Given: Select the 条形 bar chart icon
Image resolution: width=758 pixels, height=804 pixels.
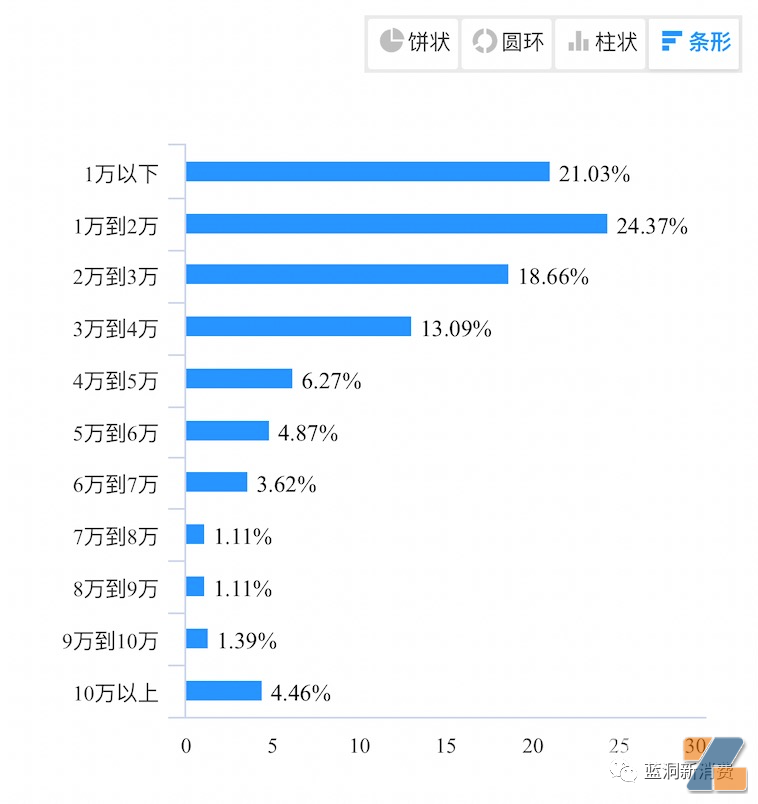Looking at the screenshot, I should click(x=694, y=42).
